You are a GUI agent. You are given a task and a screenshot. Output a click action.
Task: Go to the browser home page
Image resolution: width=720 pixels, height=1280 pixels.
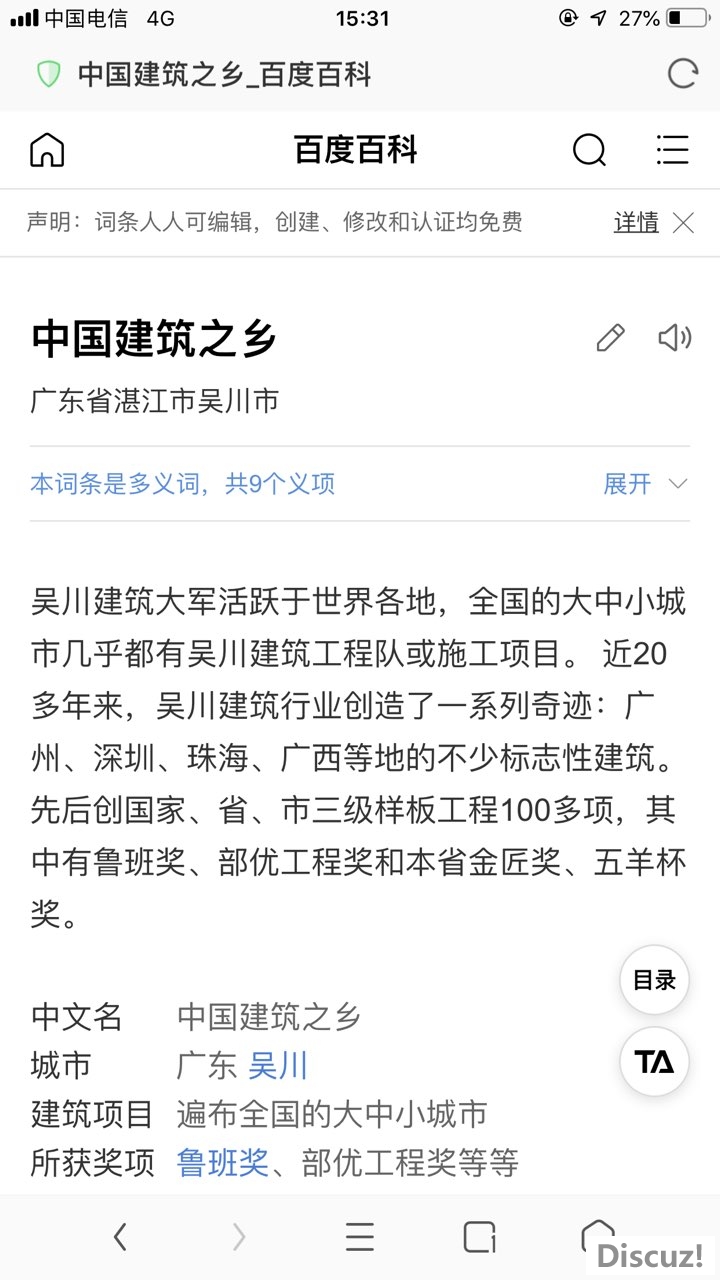(x=598, y=1236)
